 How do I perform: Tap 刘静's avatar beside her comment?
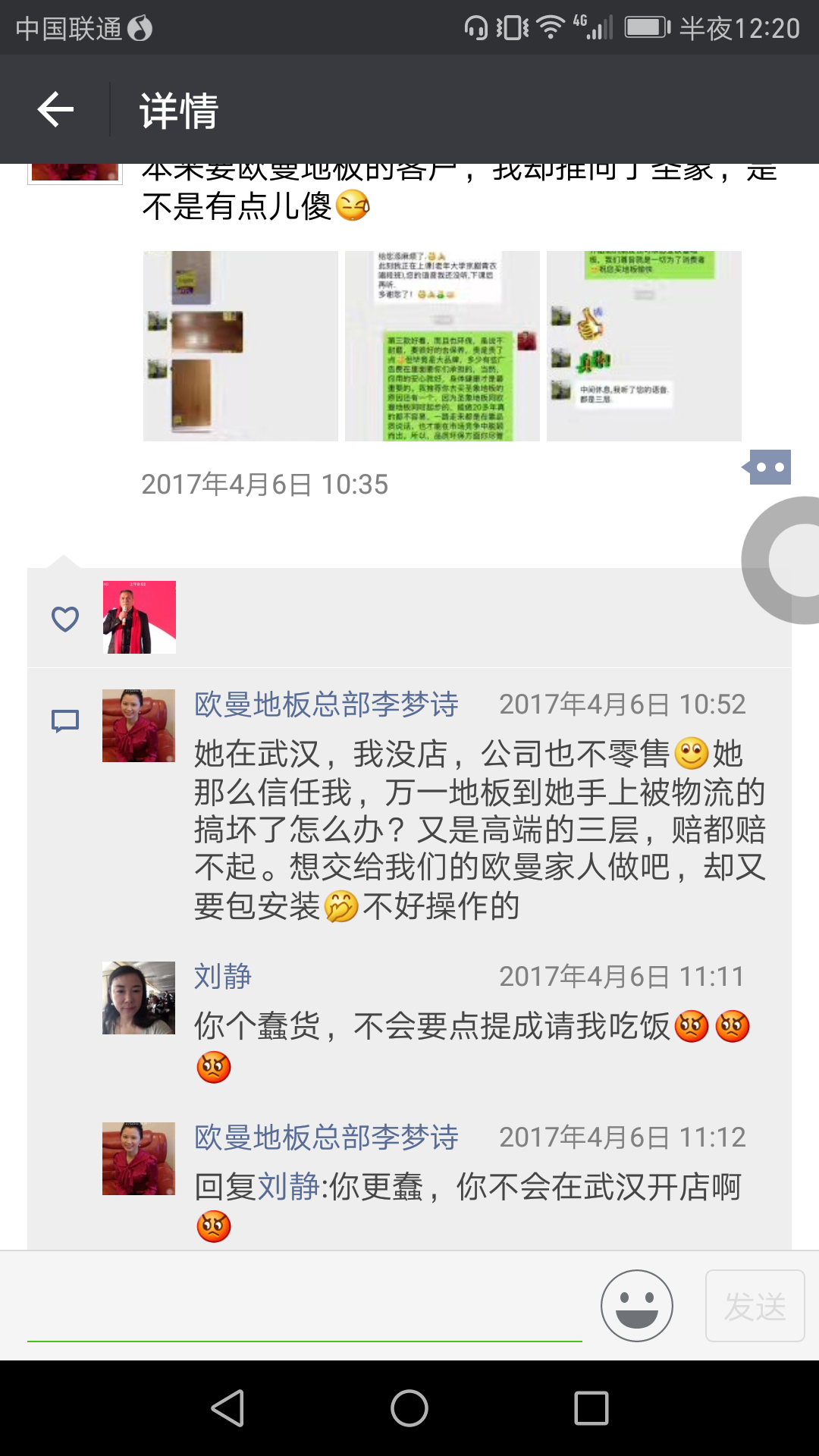coord(139,998)
